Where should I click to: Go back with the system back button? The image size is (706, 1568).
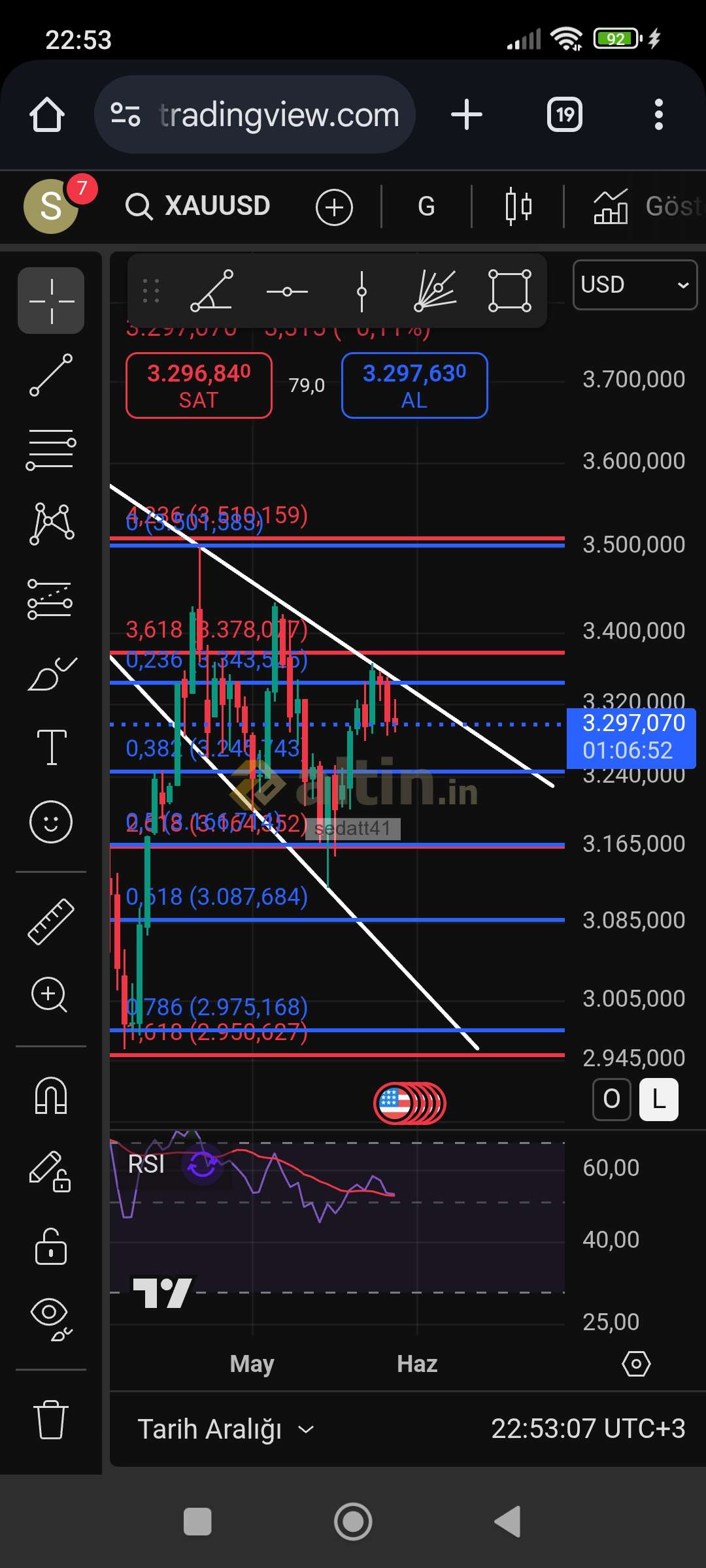pyautogui.click(x=508, y=1522)
